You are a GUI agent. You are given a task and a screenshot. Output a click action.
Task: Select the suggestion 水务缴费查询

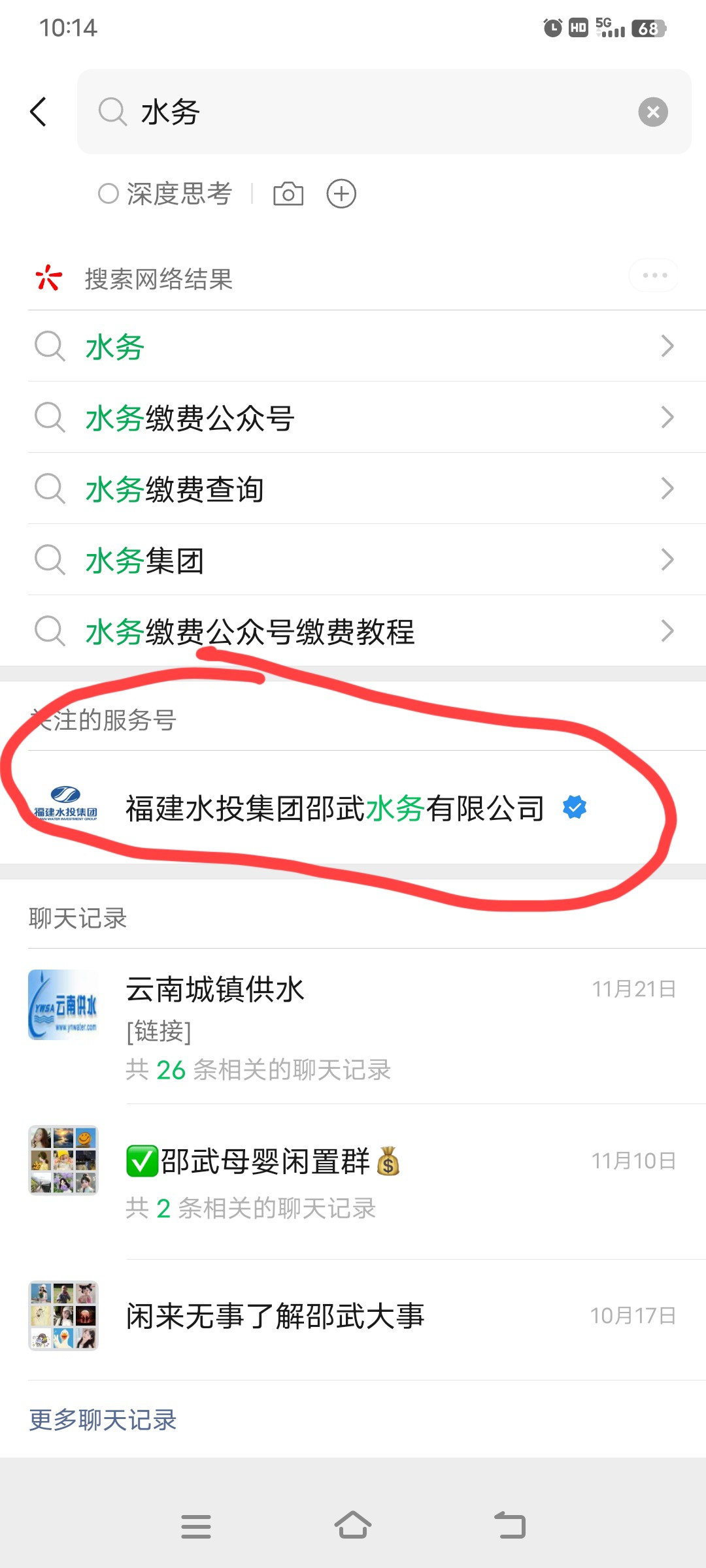[353, 489]
